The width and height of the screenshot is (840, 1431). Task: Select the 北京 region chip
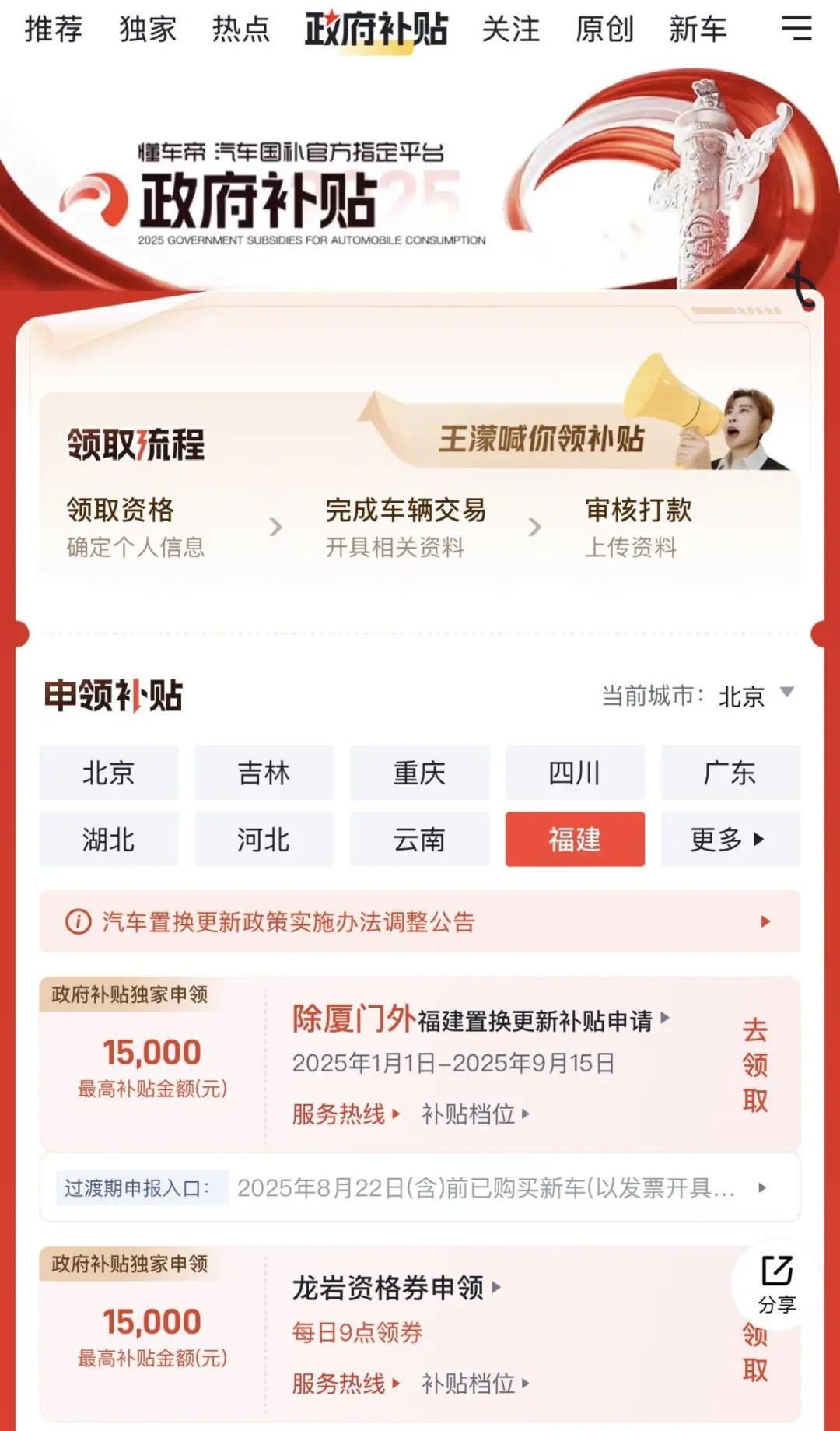click(x=109, y=773)
